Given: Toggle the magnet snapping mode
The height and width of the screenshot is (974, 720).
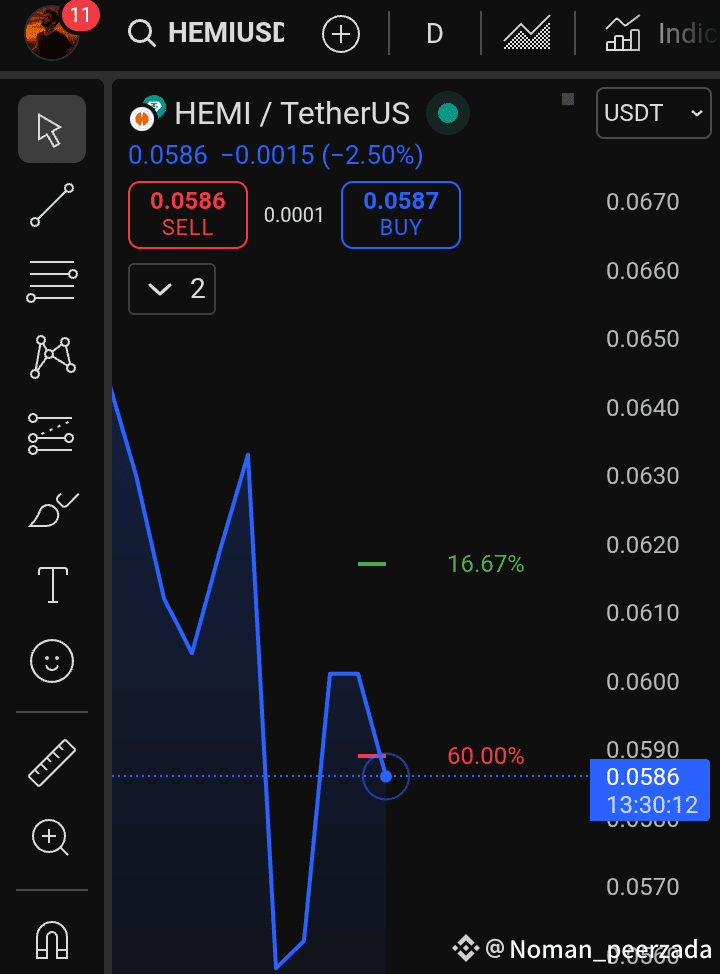Looking at the screenshot, I should pyautogui.click(x=52, y=938).
